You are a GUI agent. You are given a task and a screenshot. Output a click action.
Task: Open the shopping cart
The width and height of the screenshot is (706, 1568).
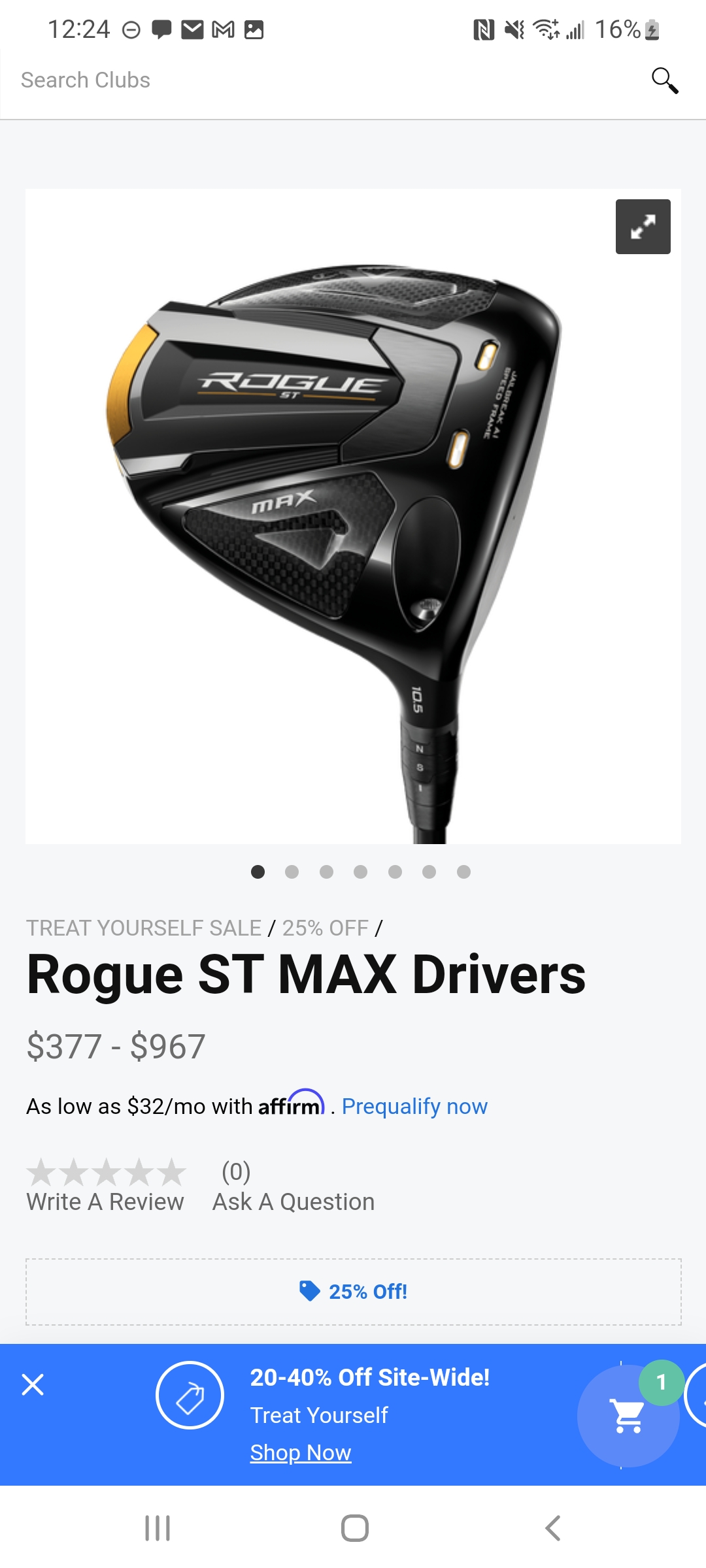pos(628,1415)
